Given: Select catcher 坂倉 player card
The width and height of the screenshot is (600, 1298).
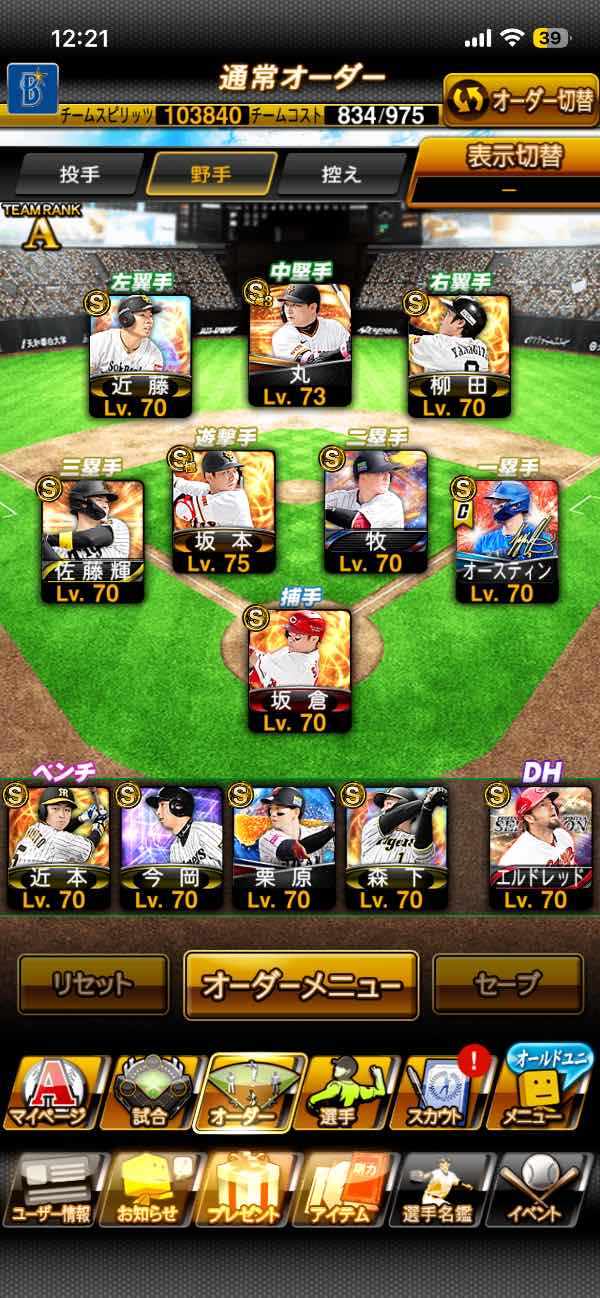Looking at the screenshot, I should point(300,671).
